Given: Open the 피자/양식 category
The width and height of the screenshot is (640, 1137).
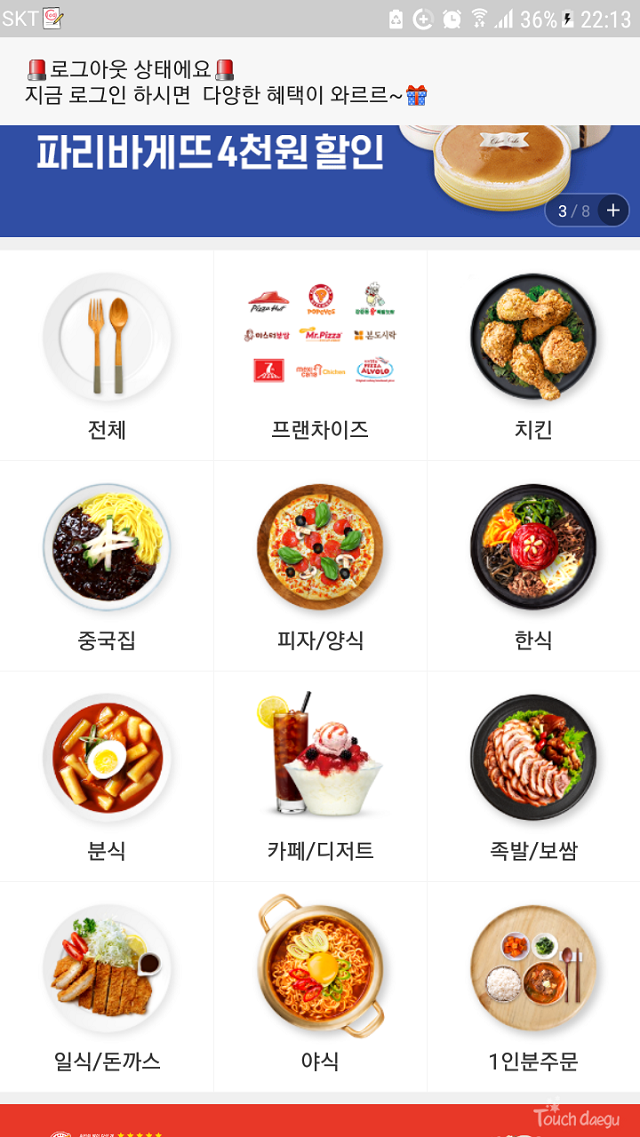Looking at the screenshot, I should click(320, 566).
